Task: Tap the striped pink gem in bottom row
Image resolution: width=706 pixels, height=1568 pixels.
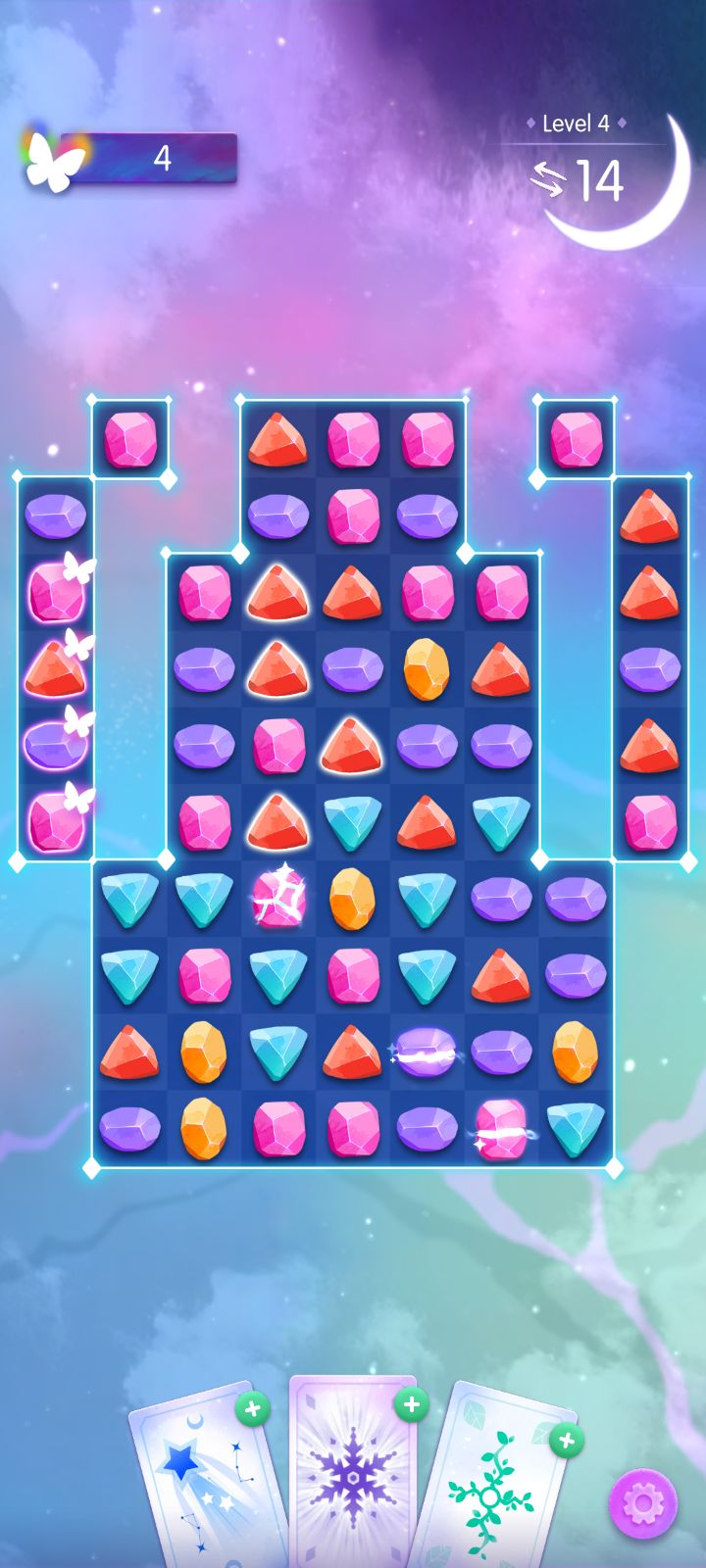Action: tap(501, 1129)
